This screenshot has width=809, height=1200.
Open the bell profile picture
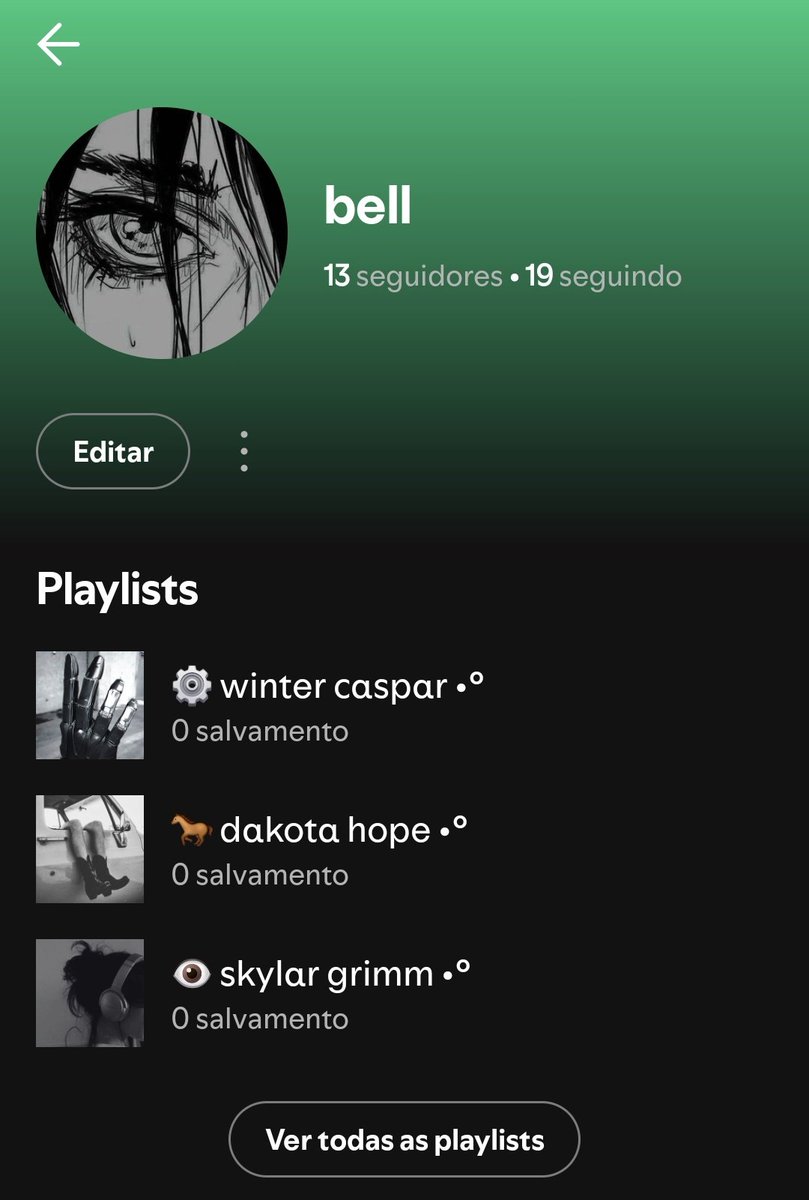(x=162, y=233)
